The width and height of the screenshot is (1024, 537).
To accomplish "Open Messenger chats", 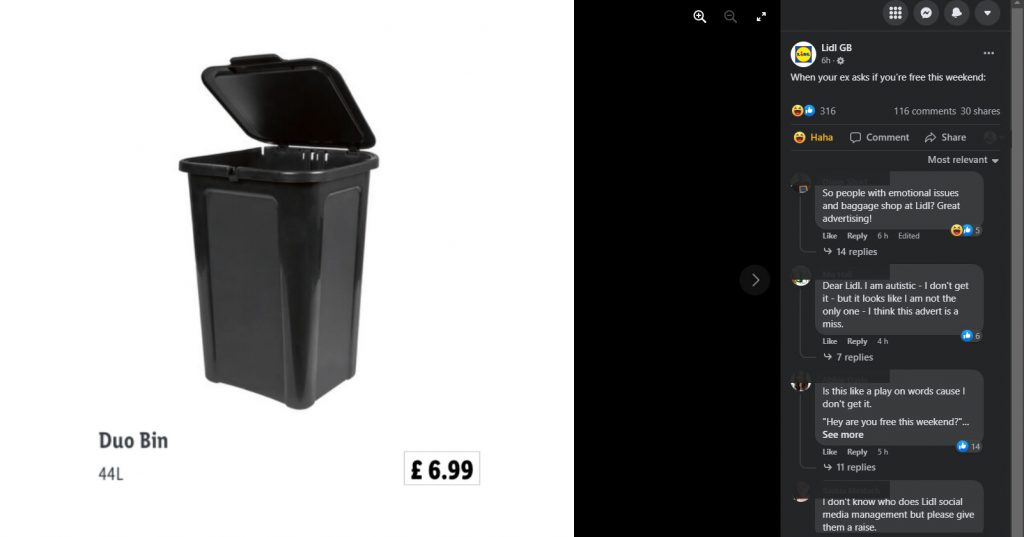I will click(x=926, y=13).
